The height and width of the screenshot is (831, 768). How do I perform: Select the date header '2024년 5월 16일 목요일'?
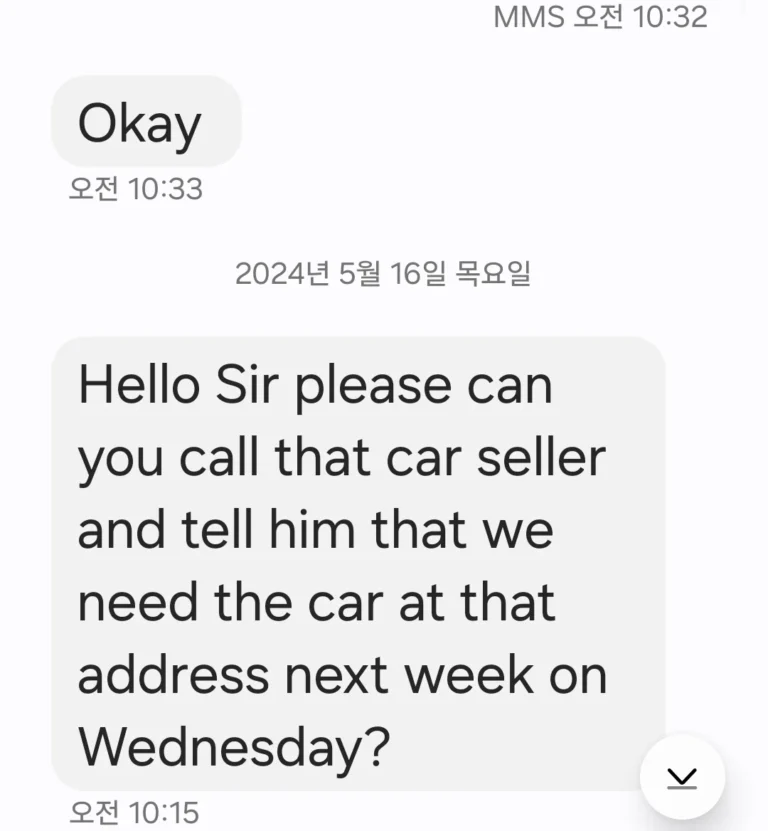coord(384,272)
